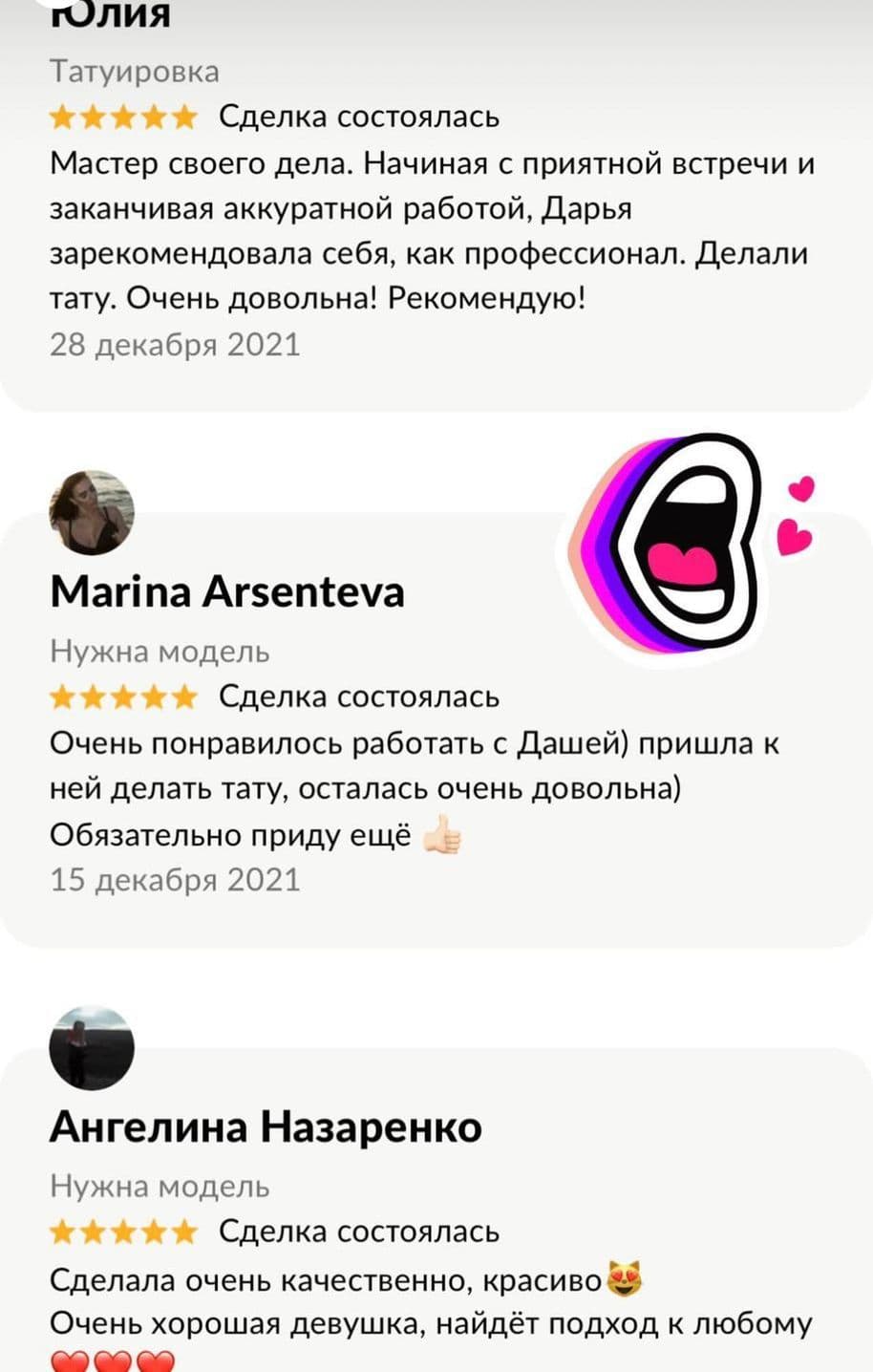
Task: Tap a red heart emoji at the bottom
Action: [x=67, y=1361]
